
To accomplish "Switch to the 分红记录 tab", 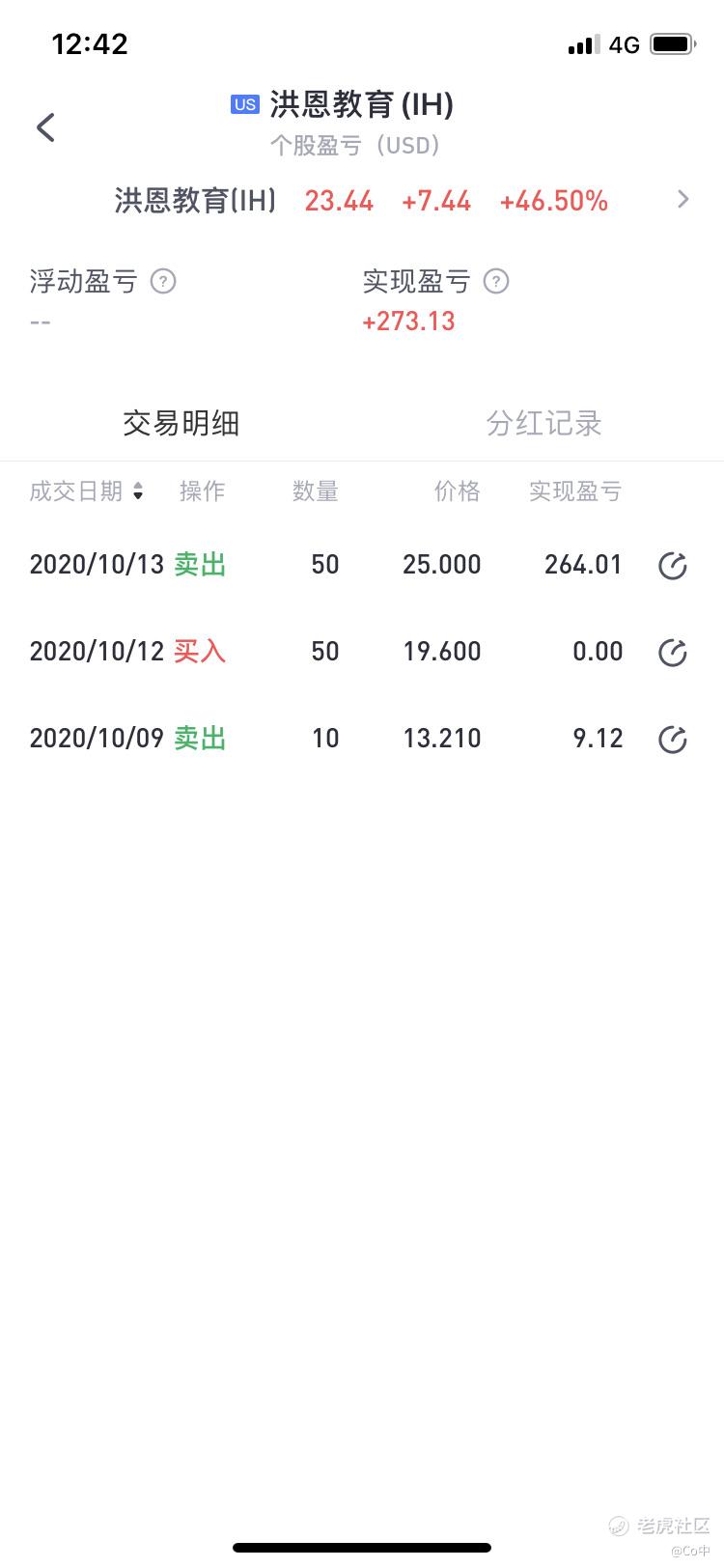I will pyautogui.click(x=543, y=423).
